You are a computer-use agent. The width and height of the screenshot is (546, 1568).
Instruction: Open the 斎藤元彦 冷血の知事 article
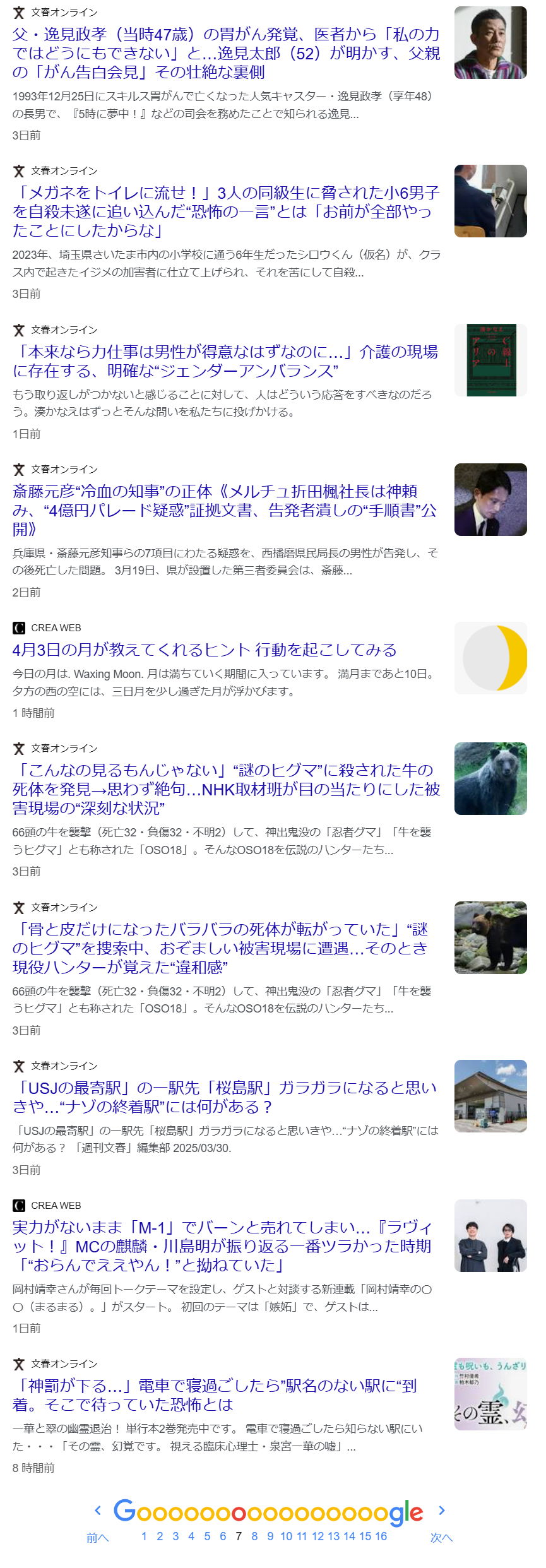[224, 510]
